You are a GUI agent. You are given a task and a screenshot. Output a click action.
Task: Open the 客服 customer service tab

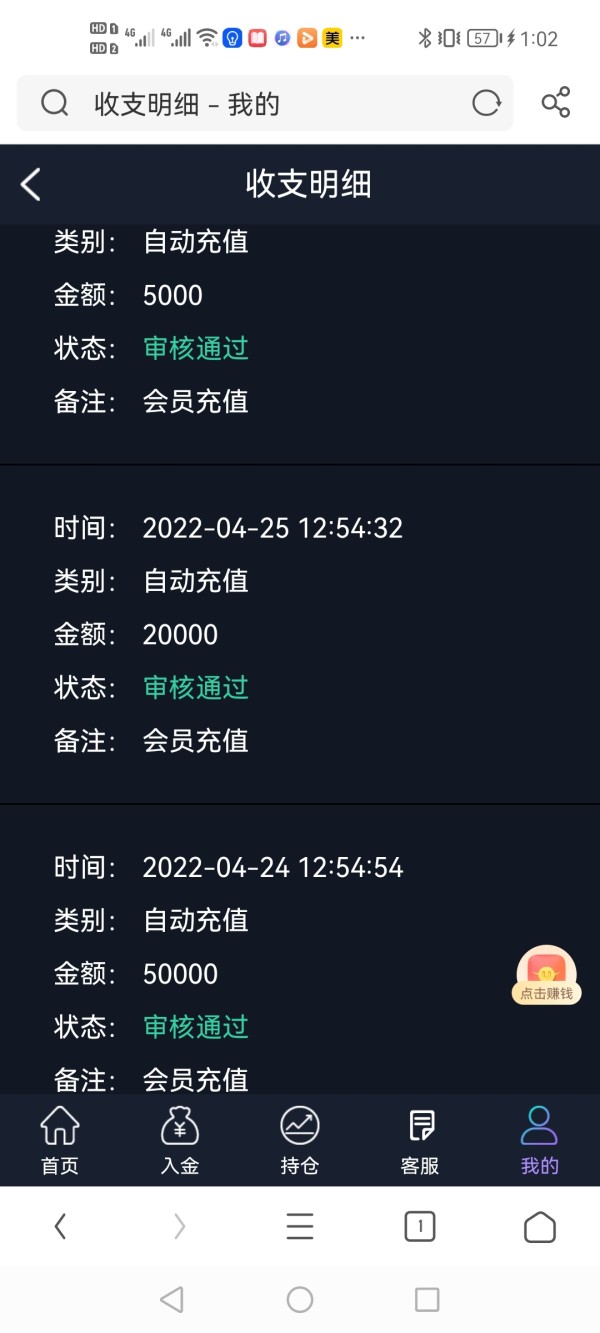tap(420, 1141)
